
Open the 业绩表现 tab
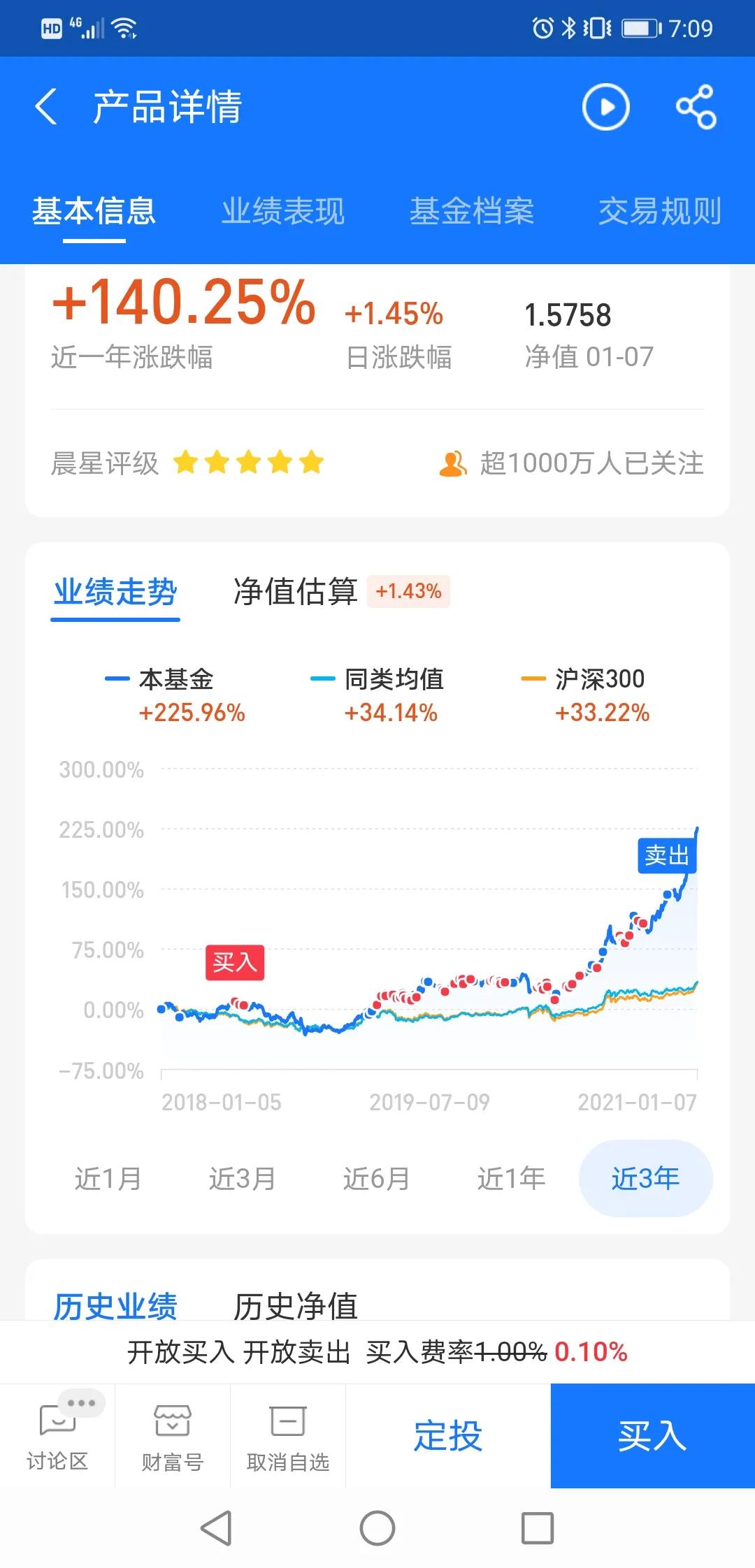[282, 212]
